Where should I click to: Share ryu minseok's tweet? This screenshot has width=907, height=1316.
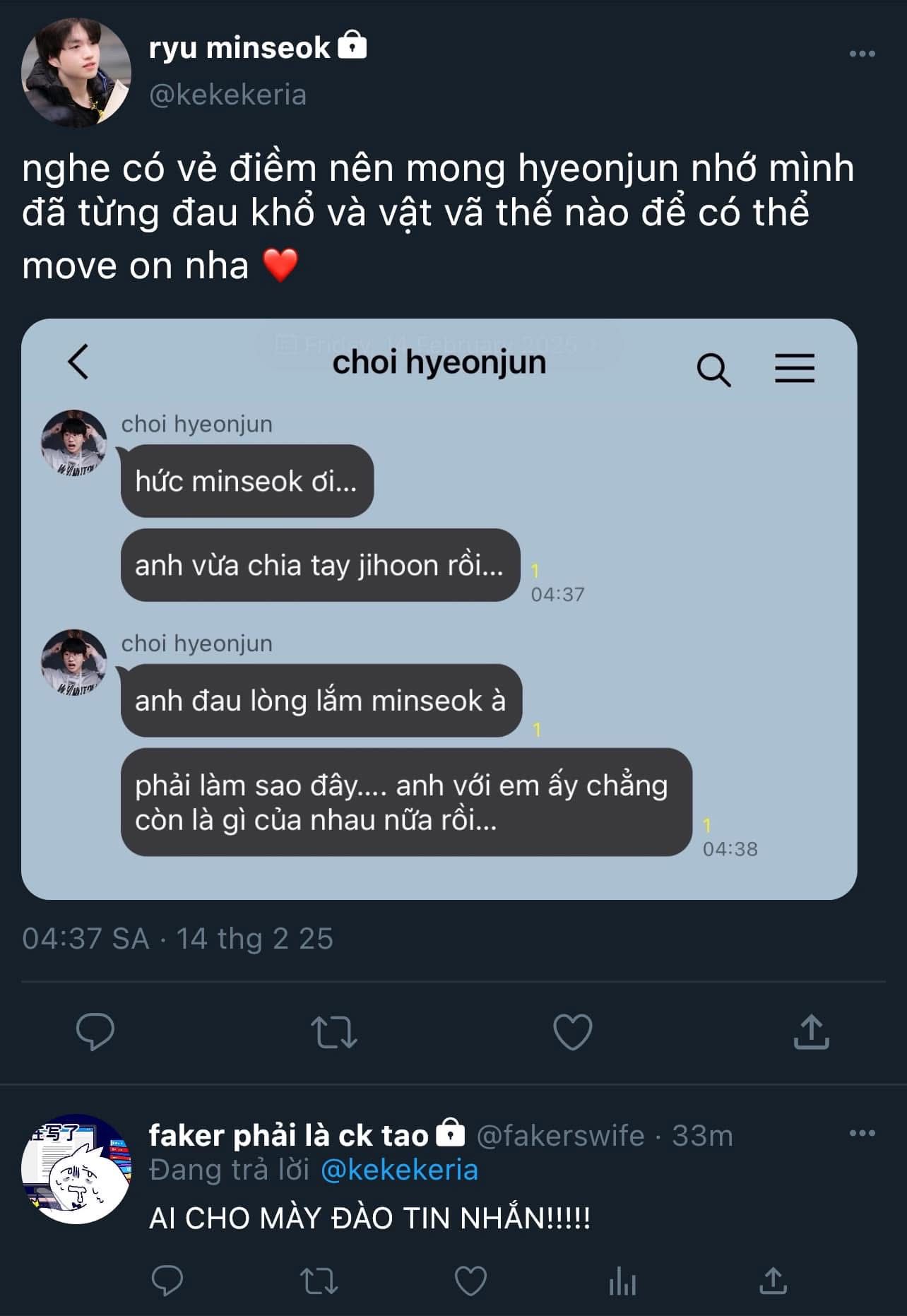811,1031
